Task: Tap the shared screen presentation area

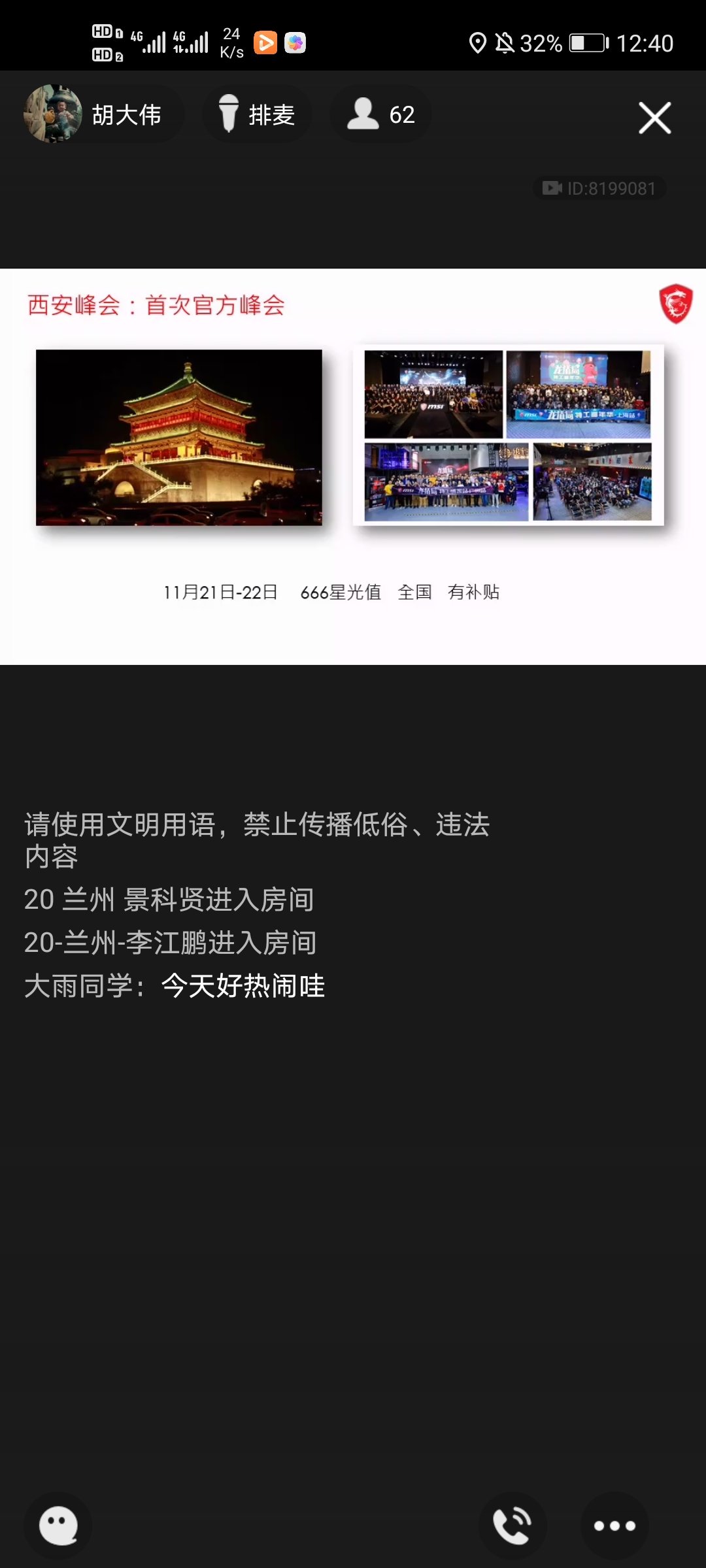Action: 353,466
